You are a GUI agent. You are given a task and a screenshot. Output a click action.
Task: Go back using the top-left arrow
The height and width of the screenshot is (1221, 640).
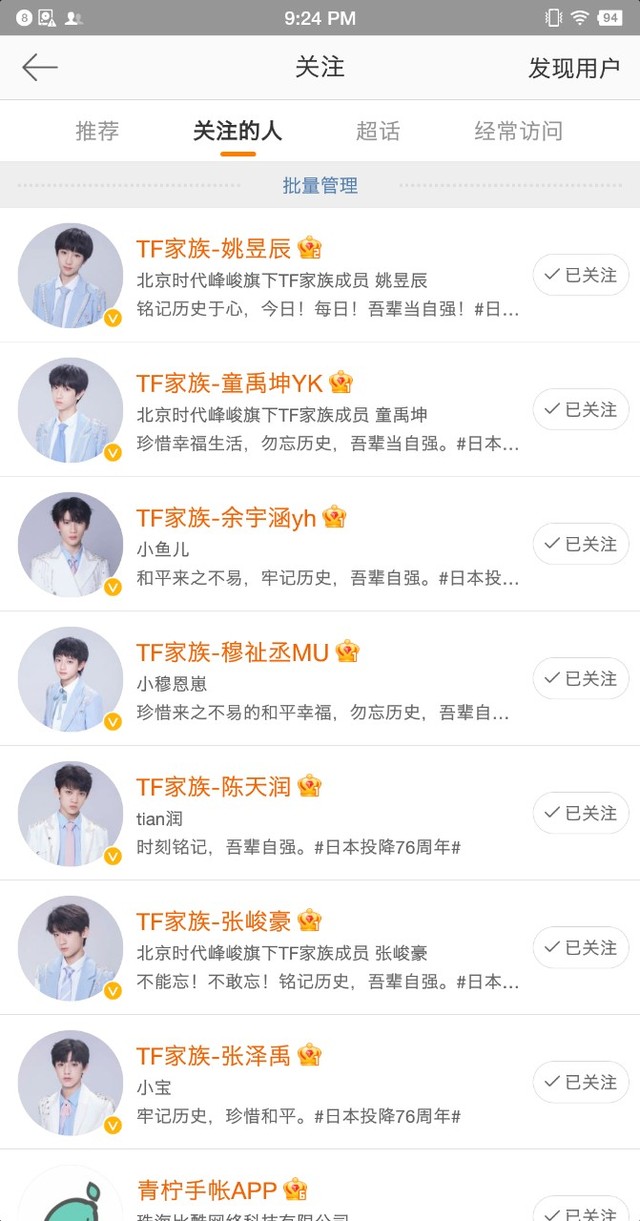(x=40, y=67)
